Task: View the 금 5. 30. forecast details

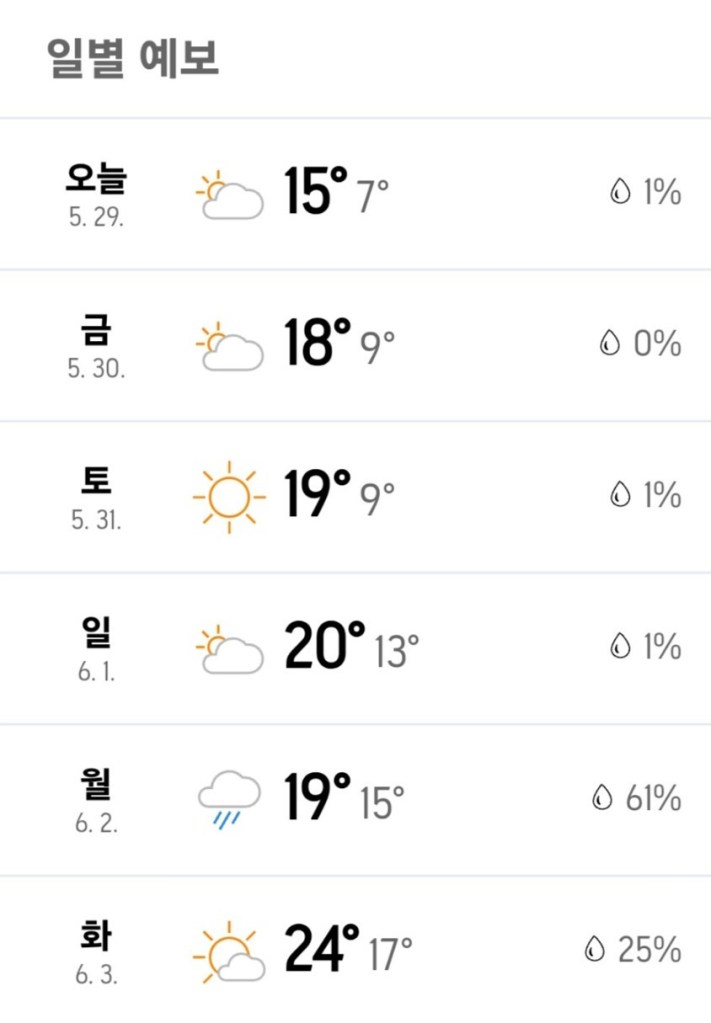Action: pos(355,345)
